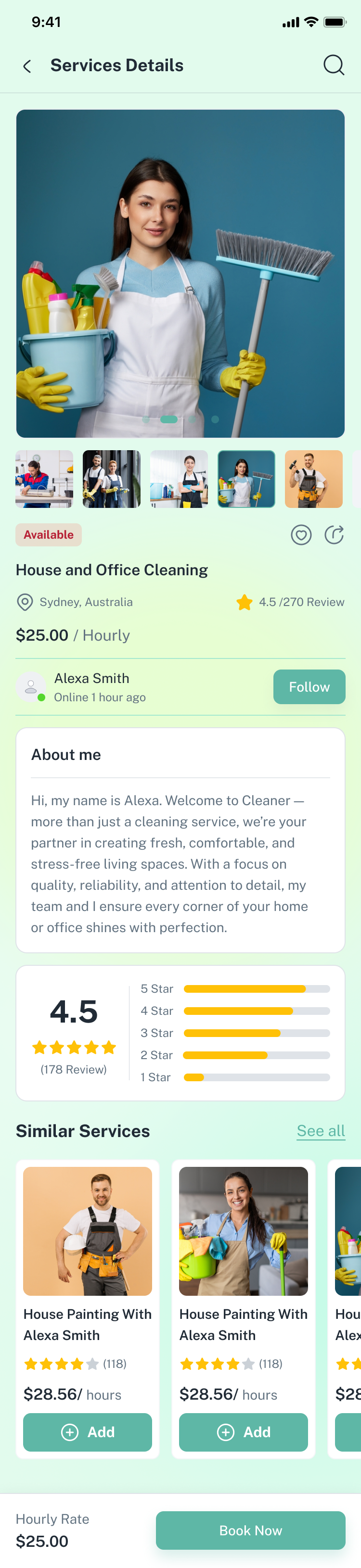Add the handyman House Painting service
The width and height of the screenshot is (361, 1568).
coord(88,1432)
